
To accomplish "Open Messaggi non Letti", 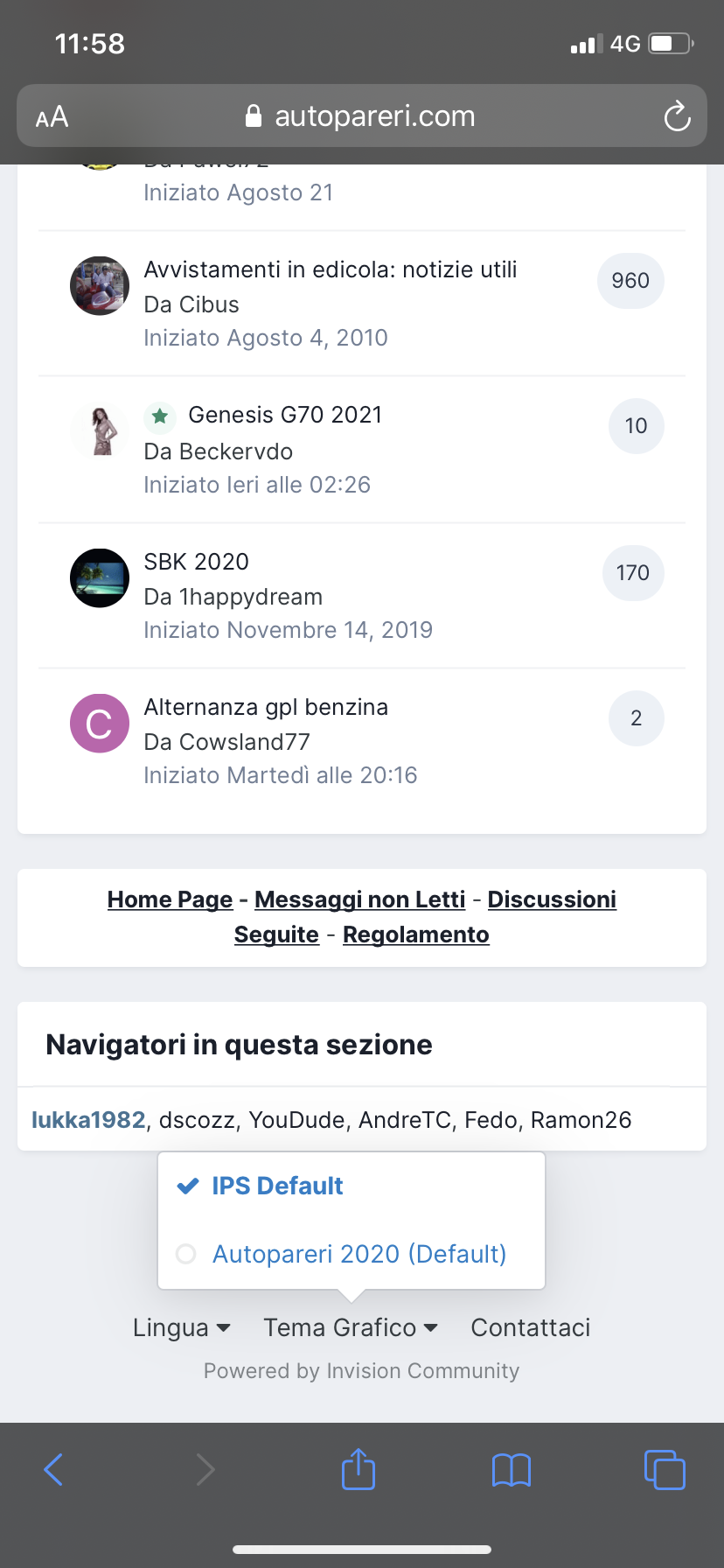I will [x=360, y=899].
